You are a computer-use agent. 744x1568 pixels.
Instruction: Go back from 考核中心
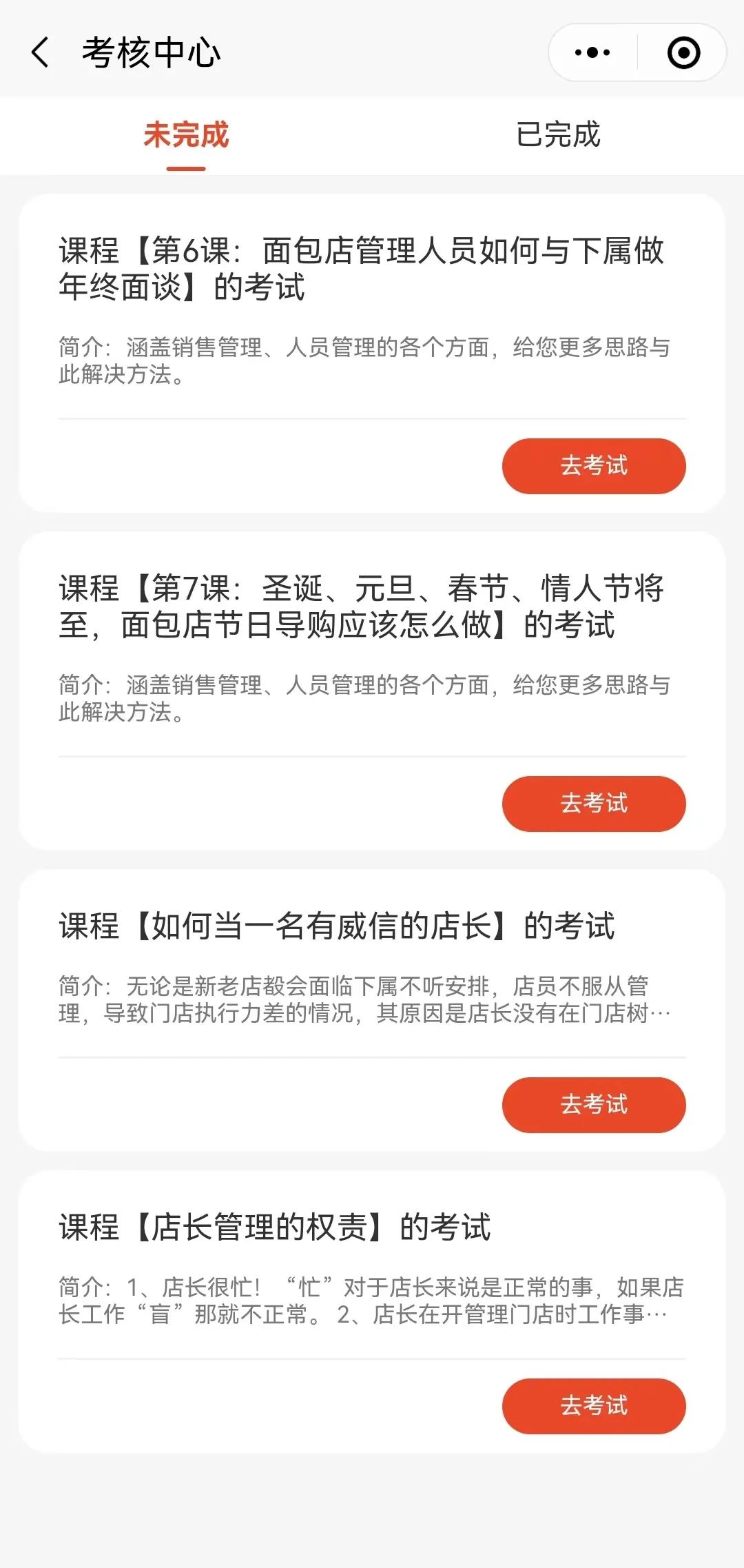click(40, 53)
